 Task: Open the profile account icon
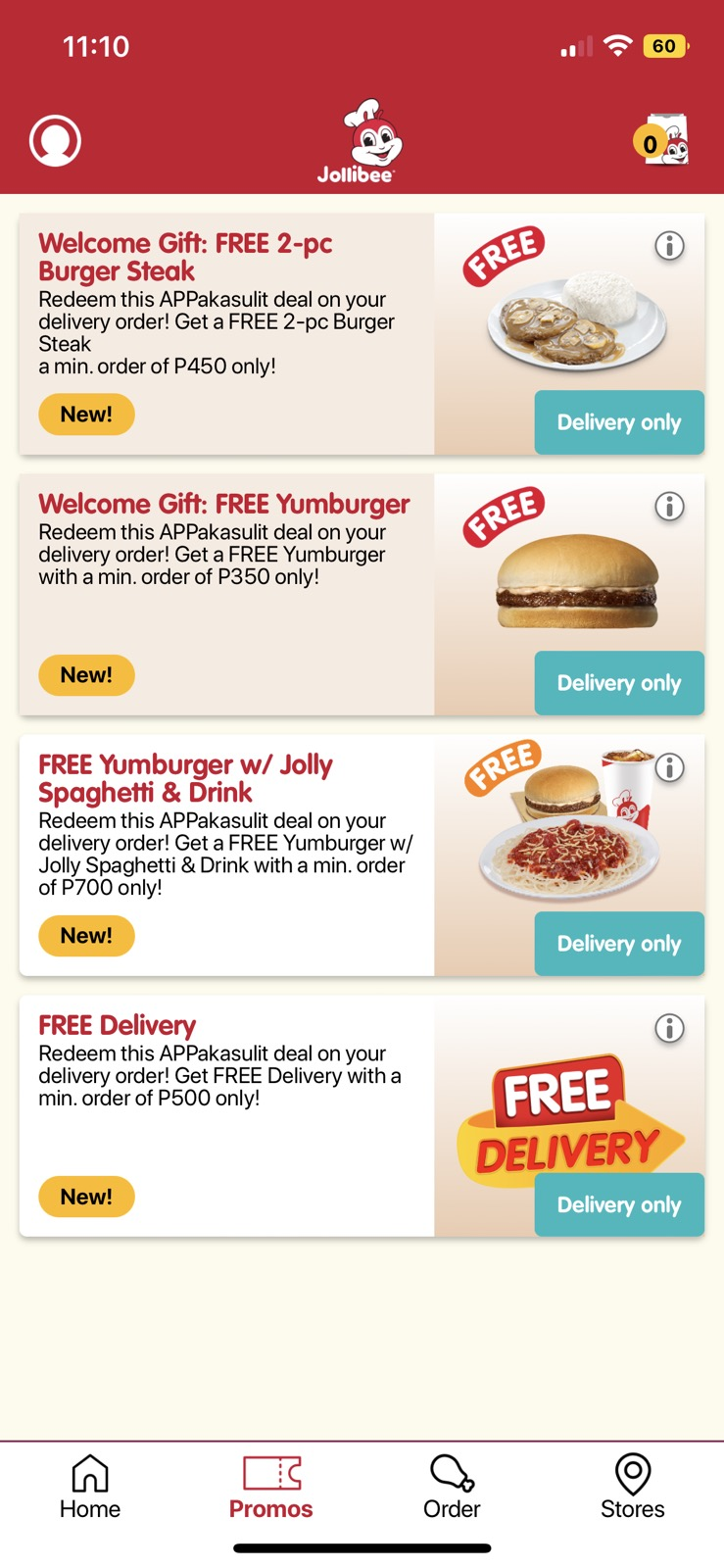55,141
